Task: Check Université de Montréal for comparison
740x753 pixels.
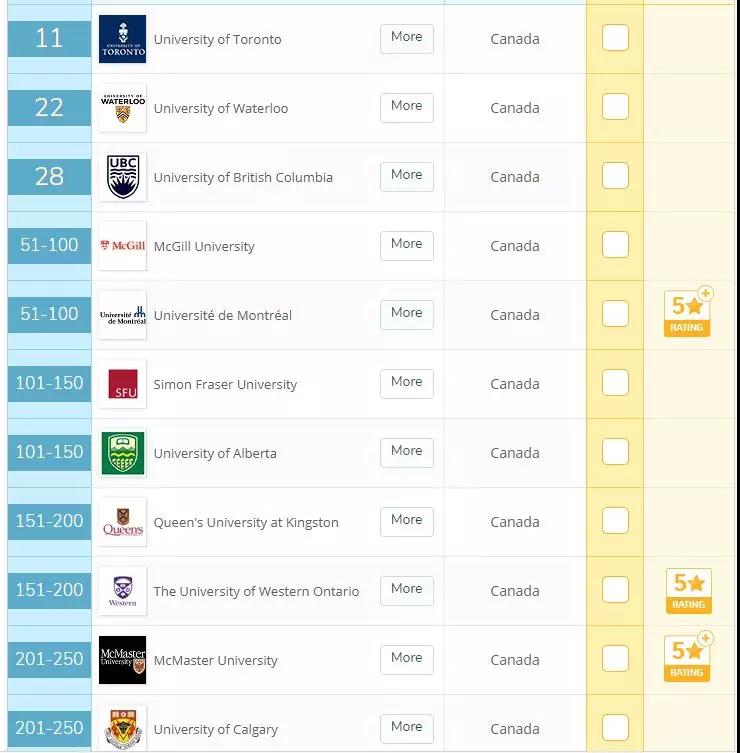Action: [615, 314]
